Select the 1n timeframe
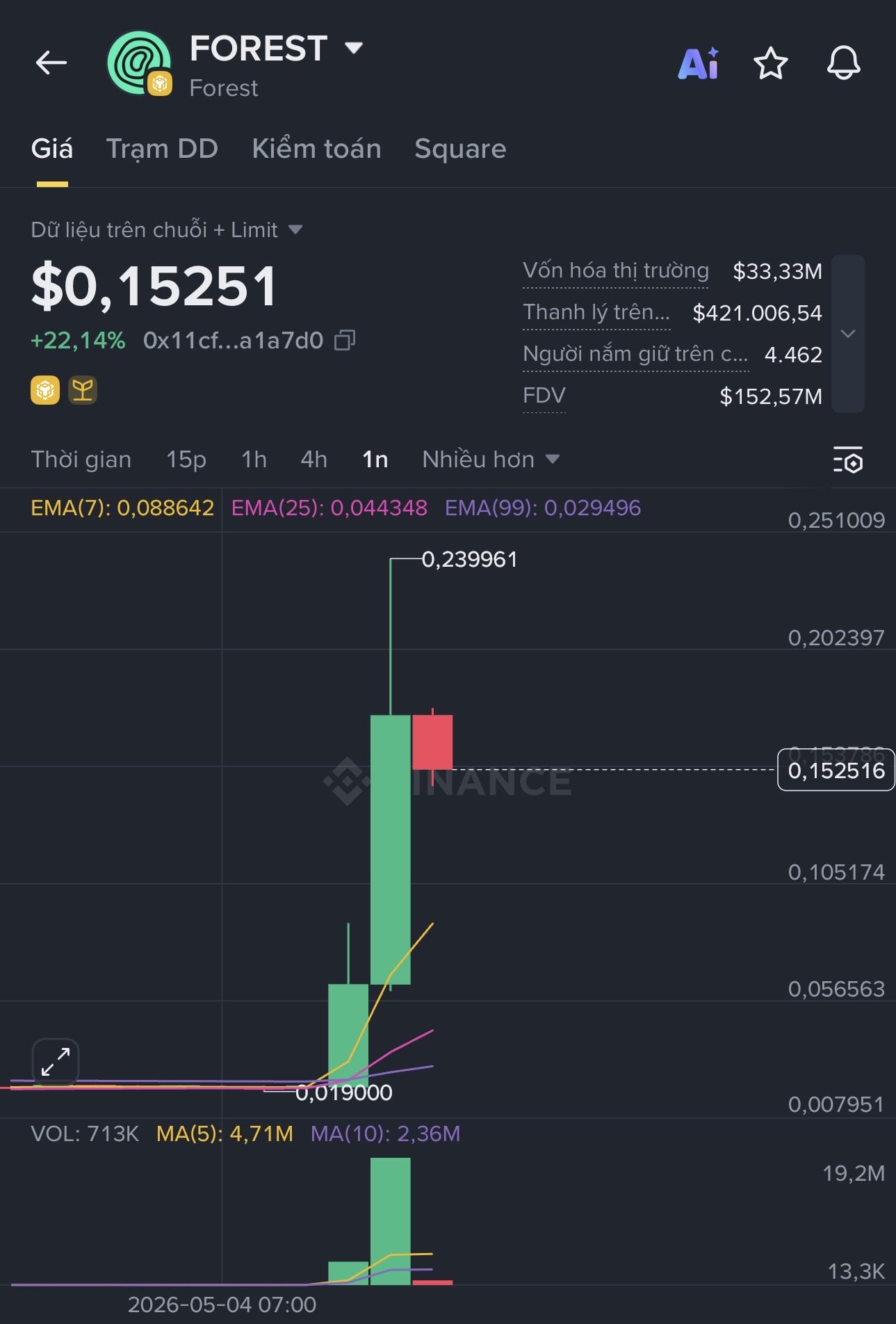Screen dimensions: 896x1324 pos(375,460)
